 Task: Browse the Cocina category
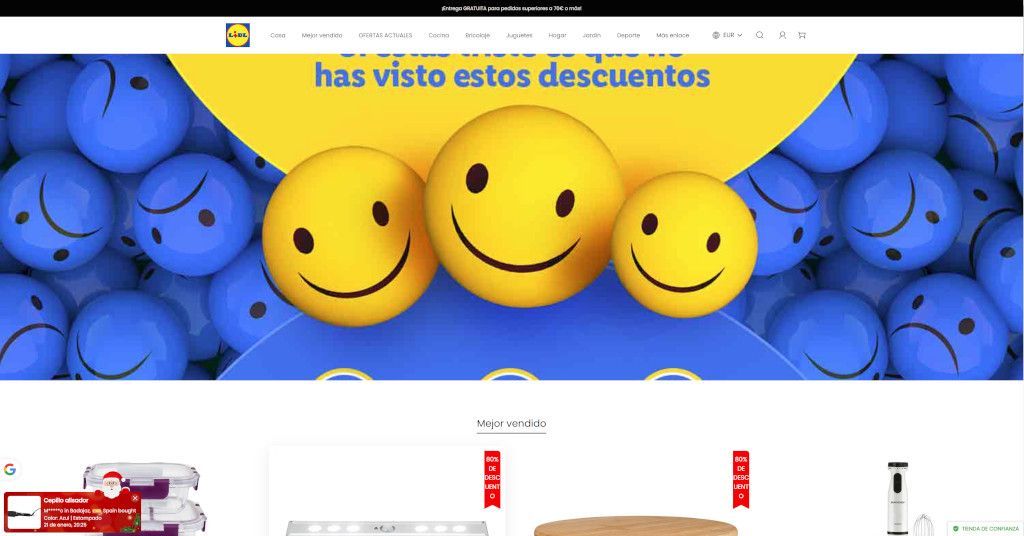tap(439, 35)
